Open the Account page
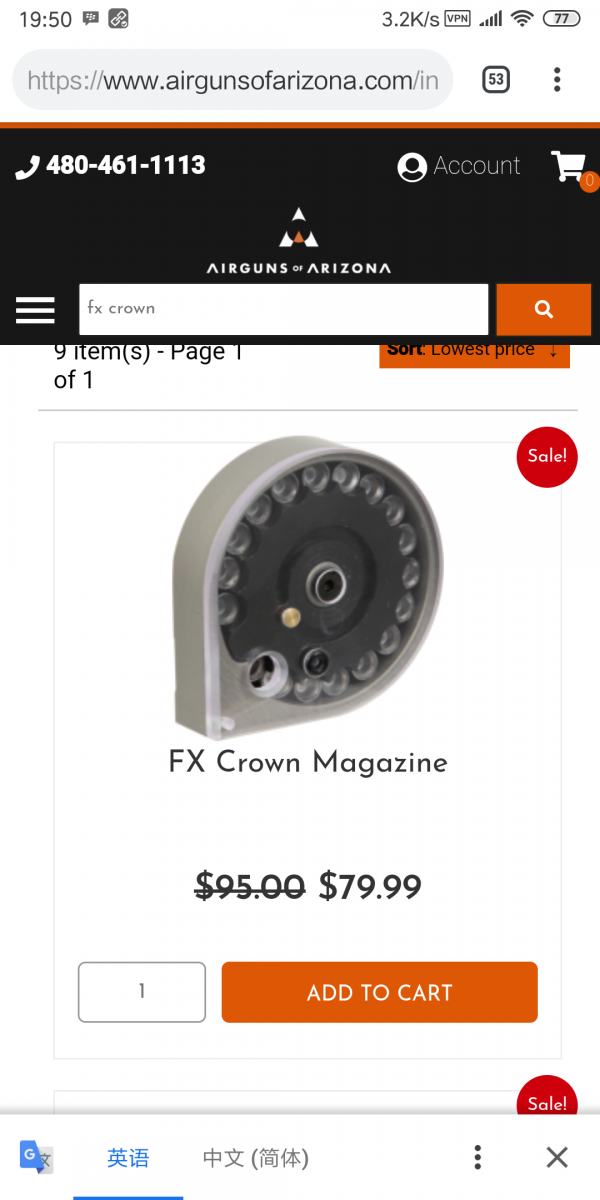Viewport: 600px width, 1200px height. coord(459,166)
